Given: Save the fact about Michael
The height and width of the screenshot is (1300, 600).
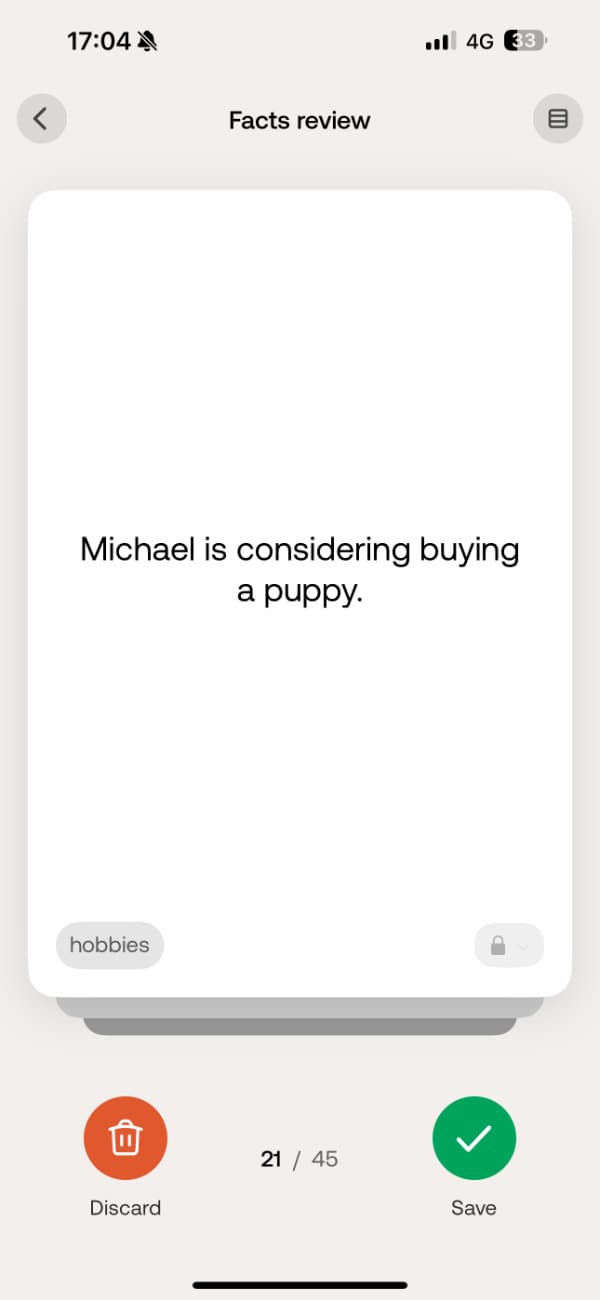Looking at the screenshot, I should 474,1138.
